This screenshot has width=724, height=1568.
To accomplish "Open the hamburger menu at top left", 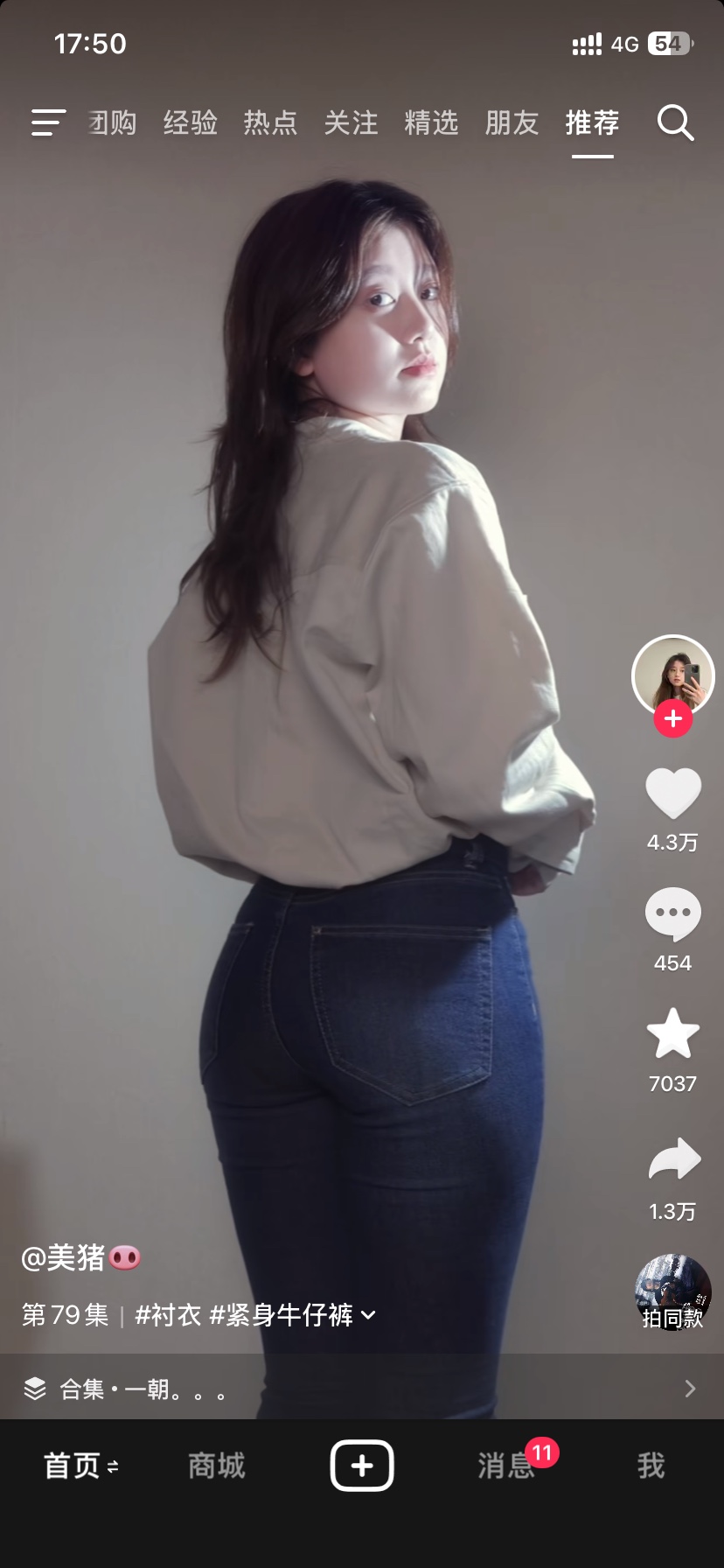I will click(x=48, y=122).
